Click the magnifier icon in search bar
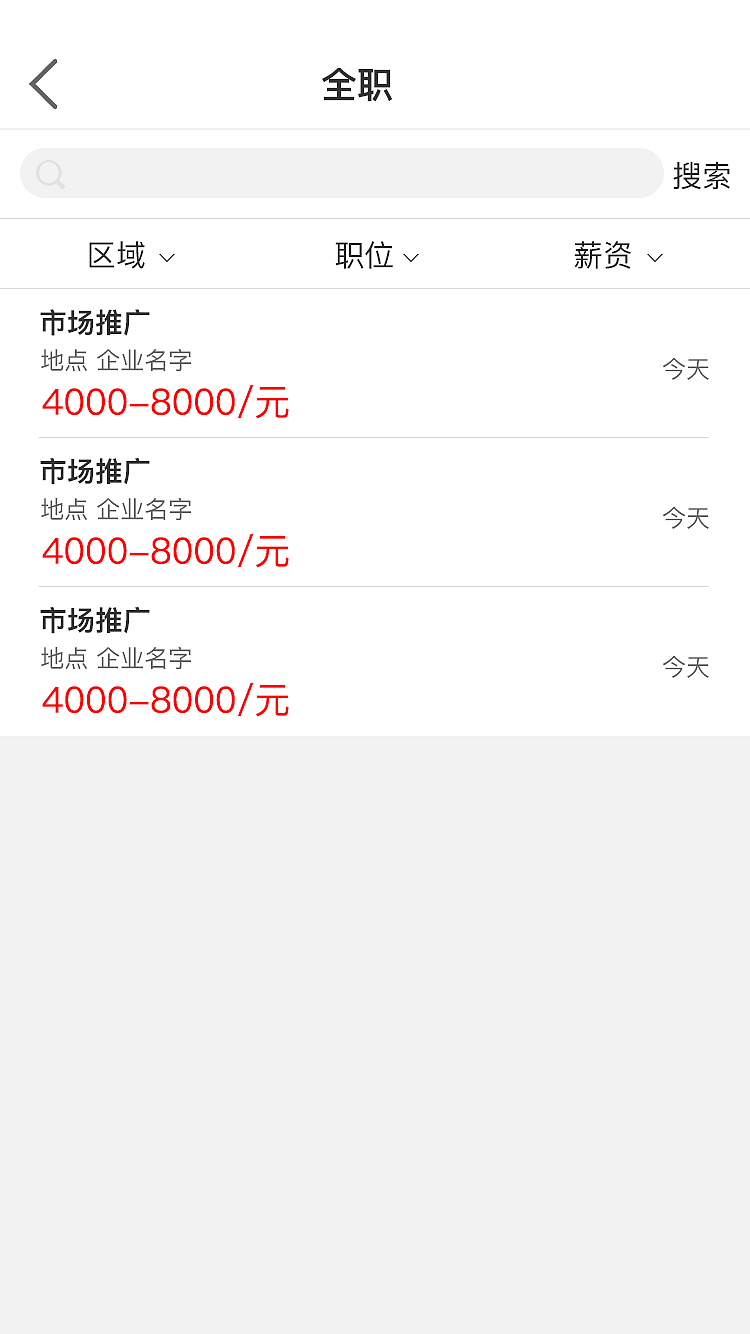Viewport: 750px width, 1334px height. coord(50,174)
